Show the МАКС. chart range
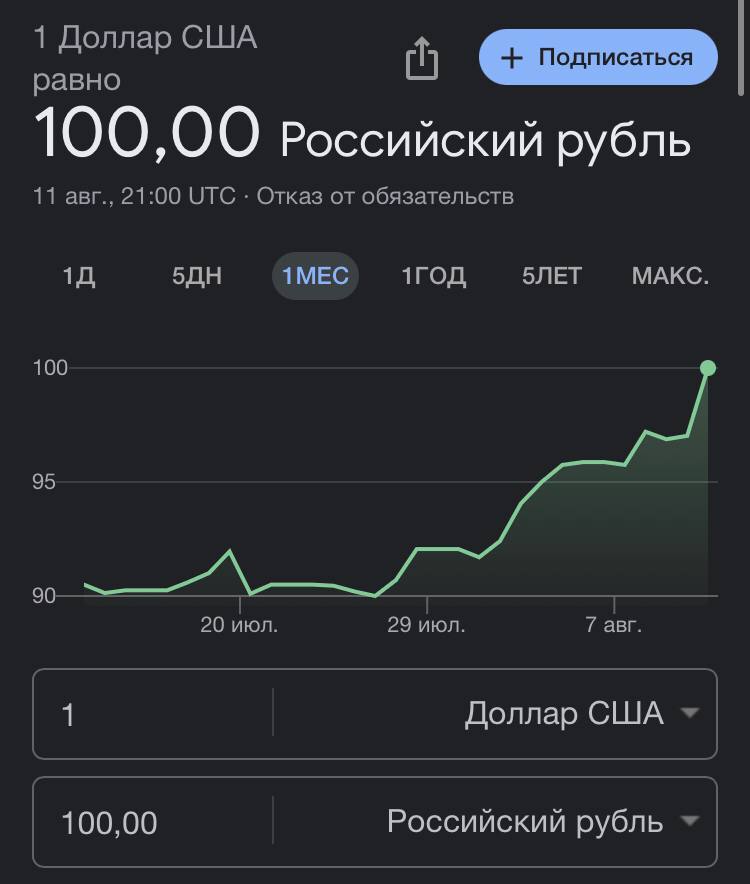Viewport: 750px width, 884px height. 670,276
